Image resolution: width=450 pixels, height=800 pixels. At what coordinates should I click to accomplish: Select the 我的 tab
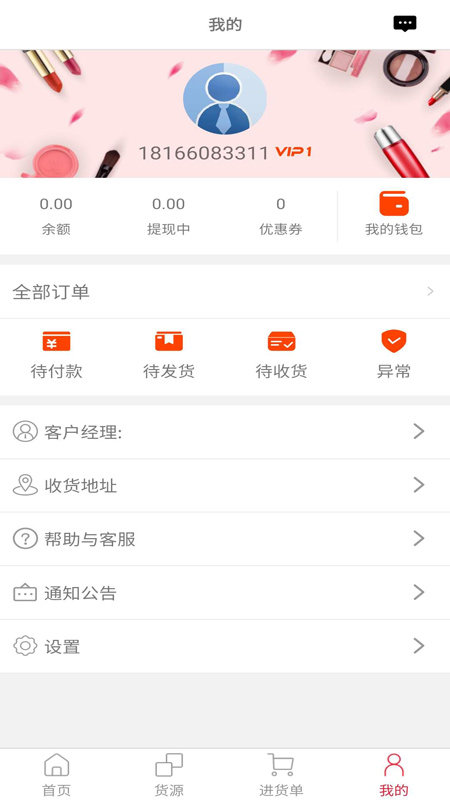tap(393, 774)
